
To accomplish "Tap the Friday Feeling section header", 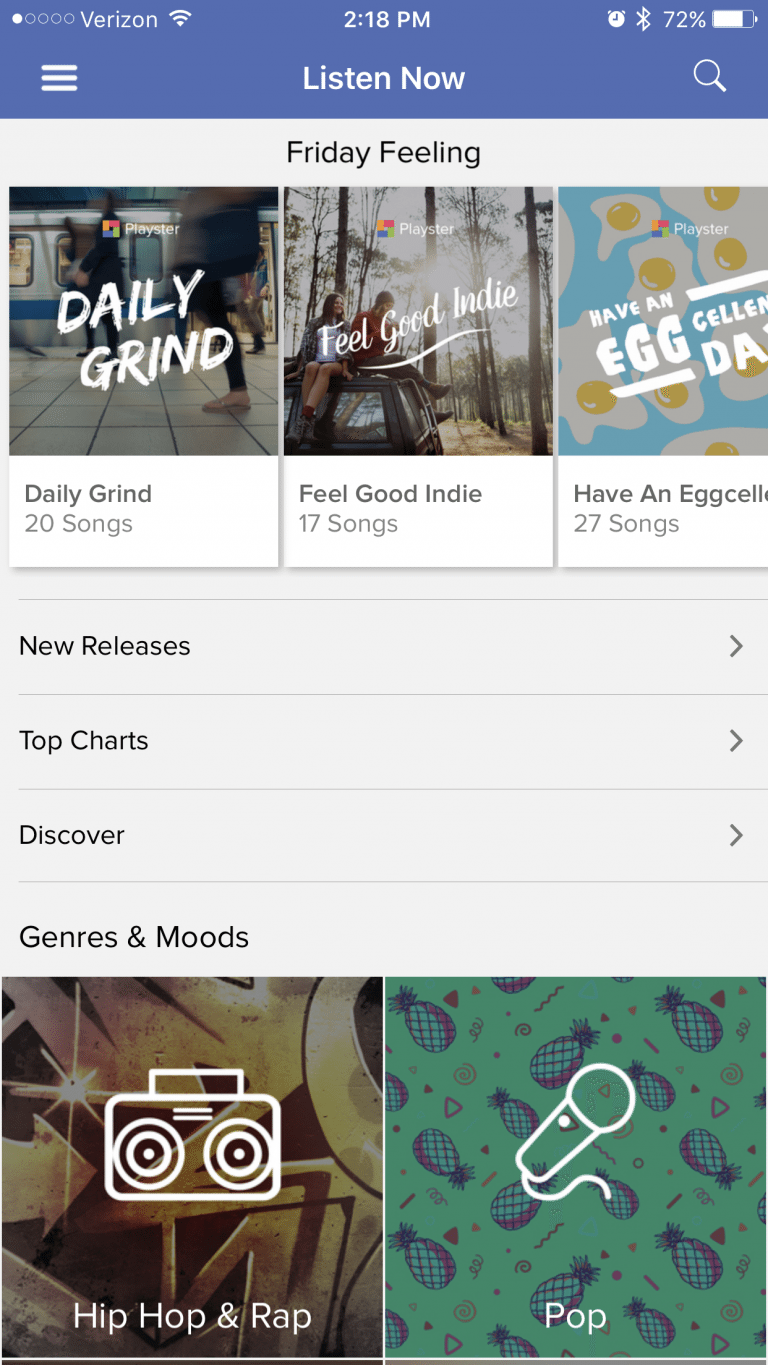I will tap(383, 152).
